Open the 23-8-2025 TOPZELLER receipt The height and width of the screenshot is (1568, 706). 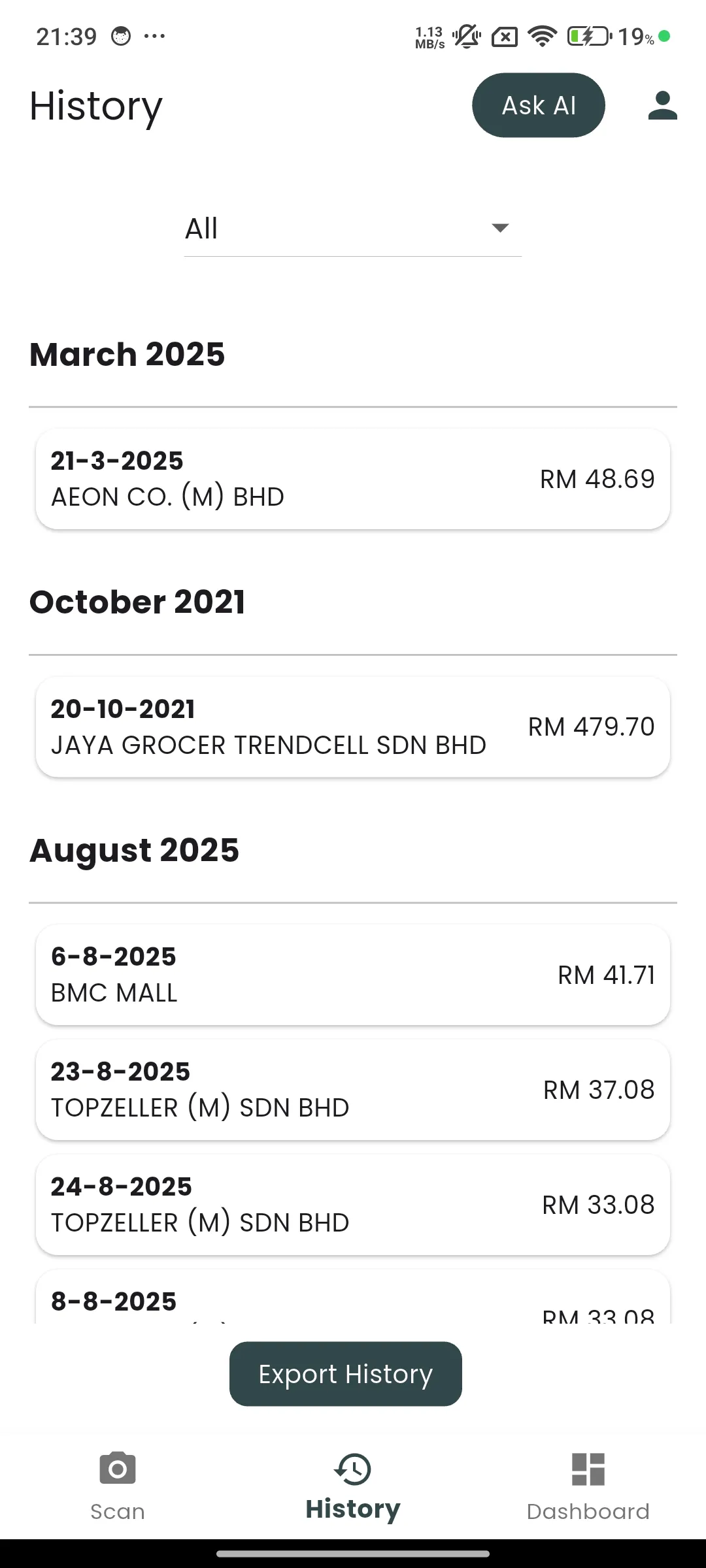point(353,1090)
